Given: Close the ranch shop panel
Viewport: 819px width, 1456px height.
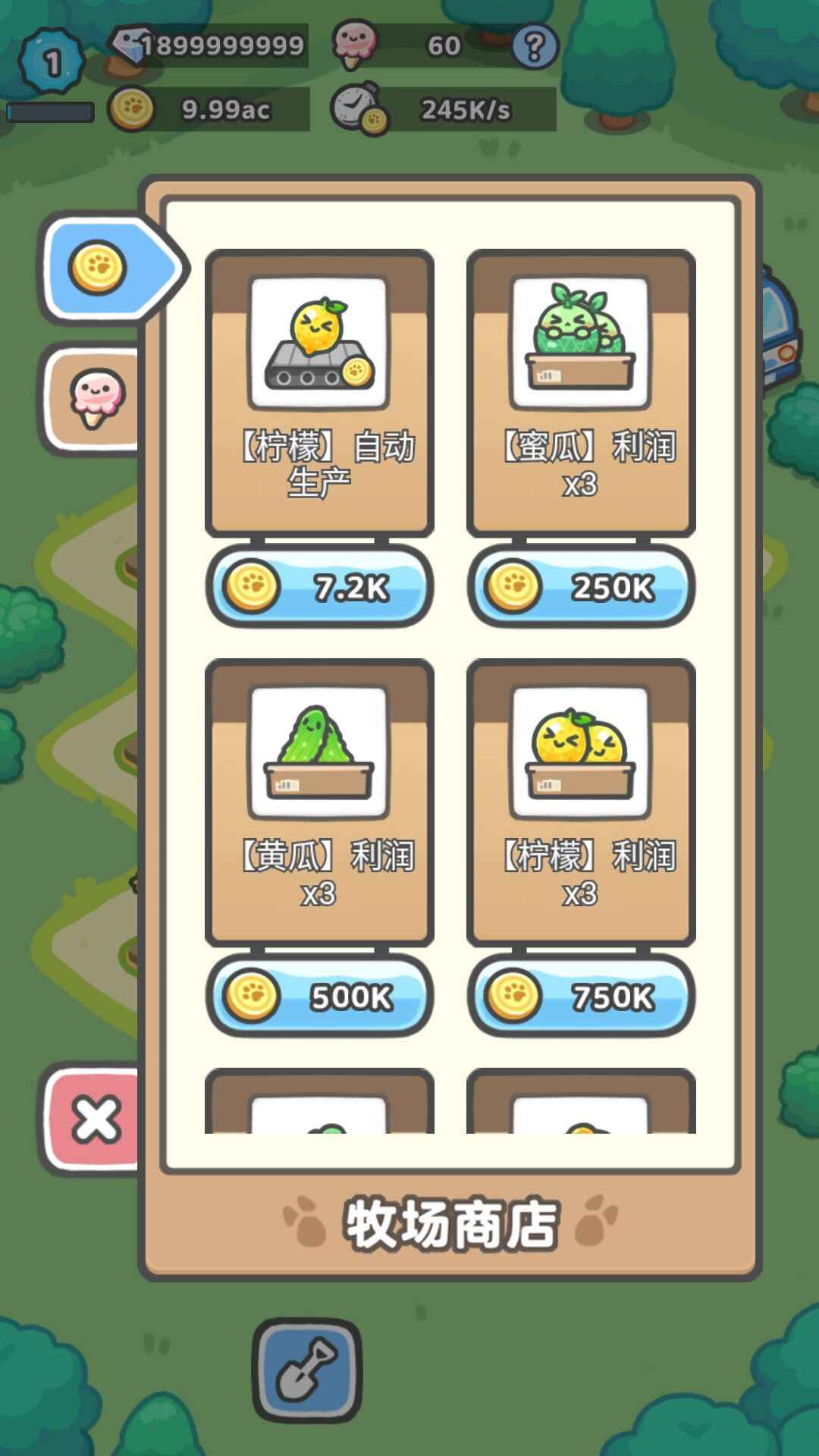Looking at the screenshot, I should coord(95,1119).
